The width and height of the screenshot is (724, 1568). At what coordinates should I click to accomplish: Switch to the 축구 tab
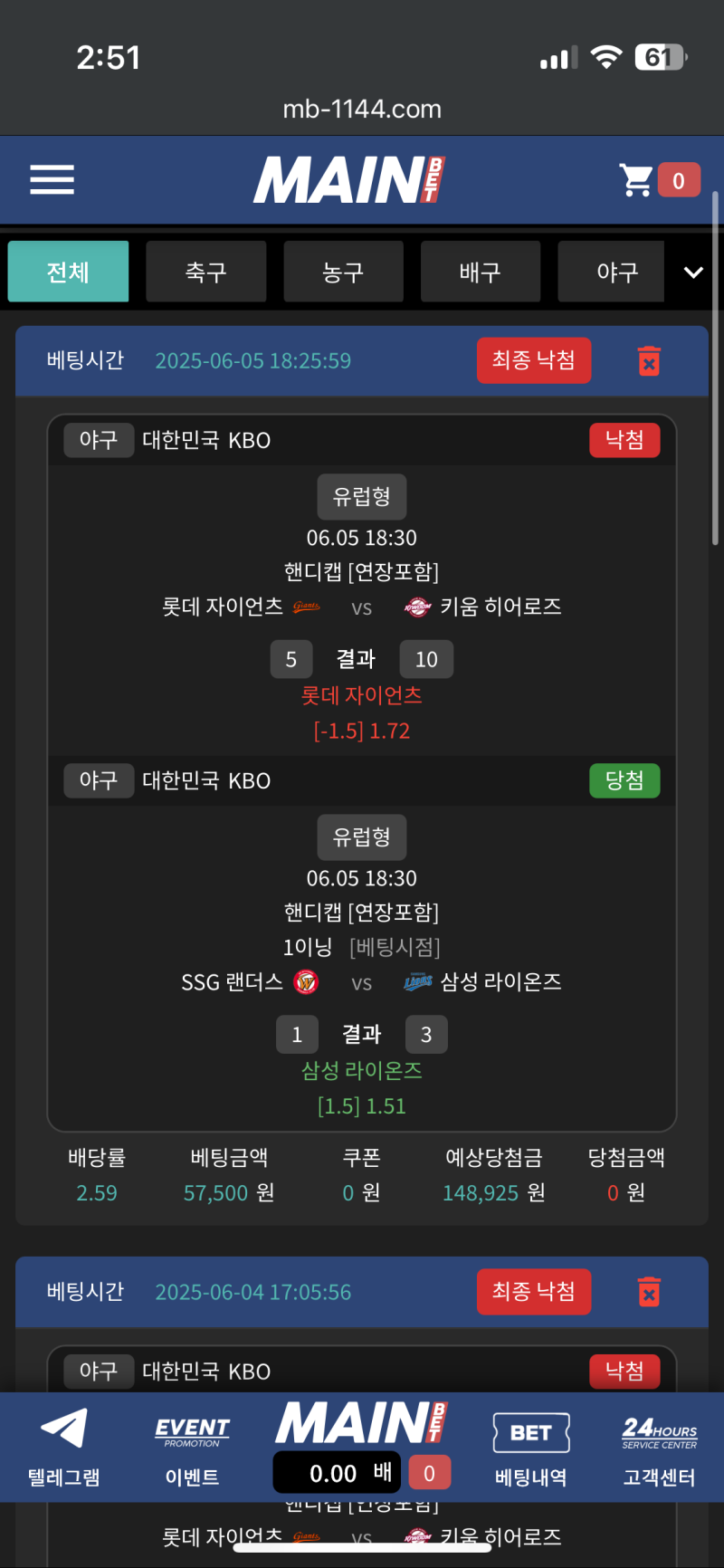pyautogui.click(x=205, y=272)
